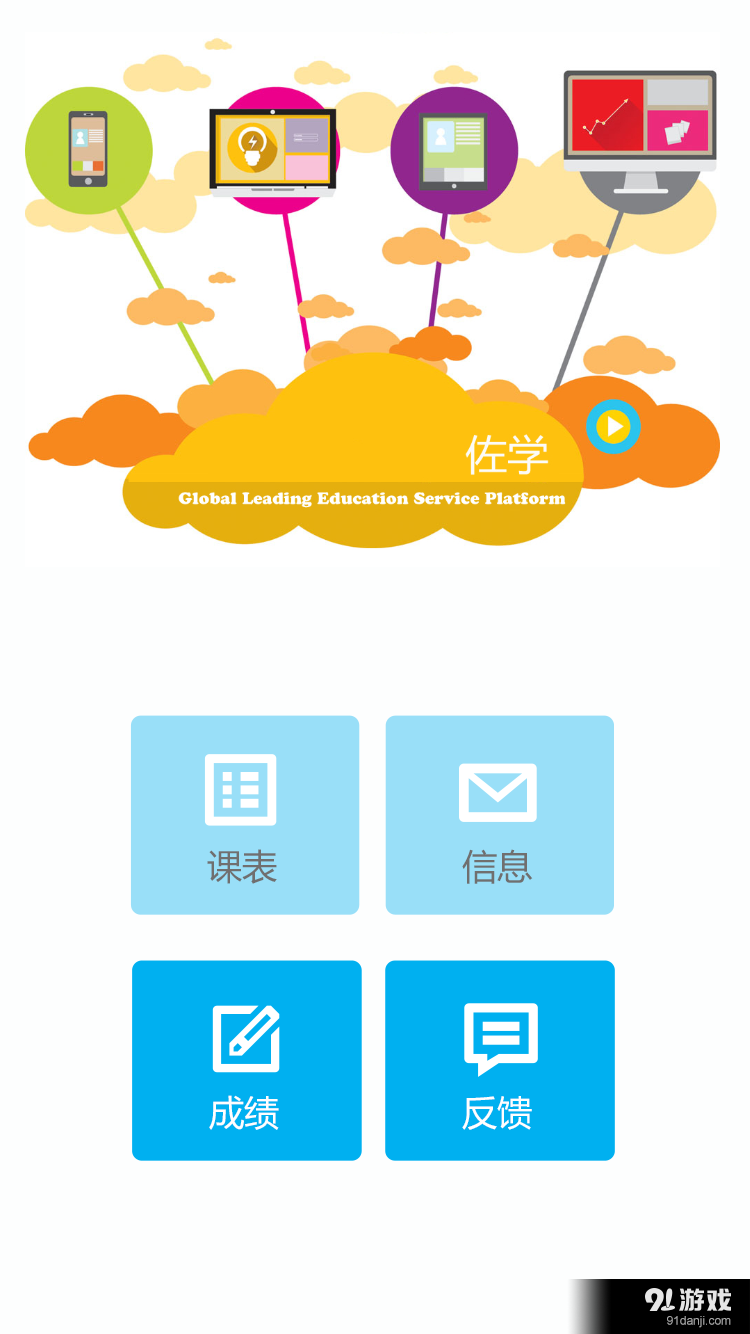The image size is (750, 1334).
Task: Open the 信息 messages tile
Action: pyautogui.click(x=498, y=815)
